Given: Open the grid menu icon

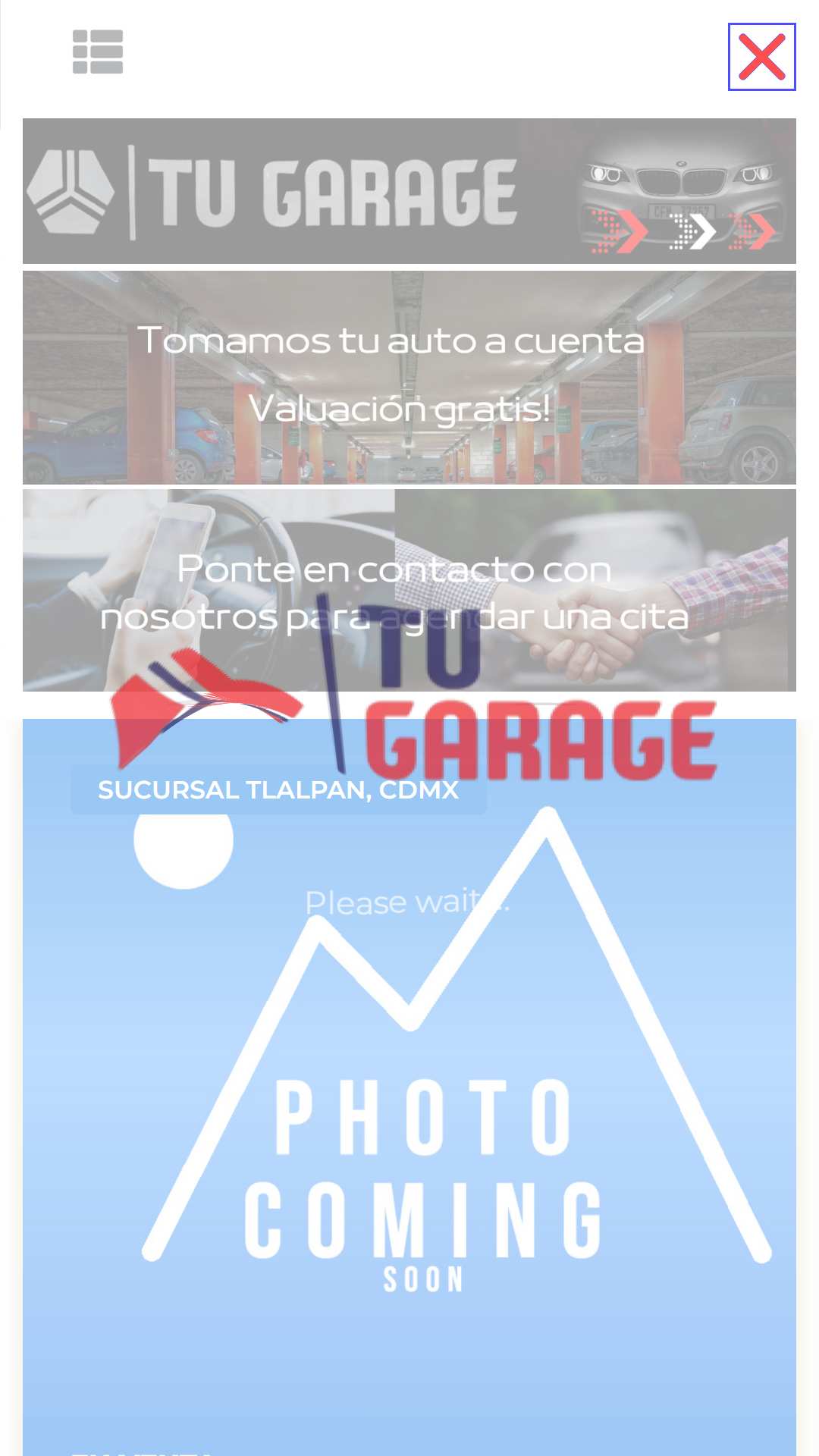Looking at the screenshot, I should coord(98,52).
